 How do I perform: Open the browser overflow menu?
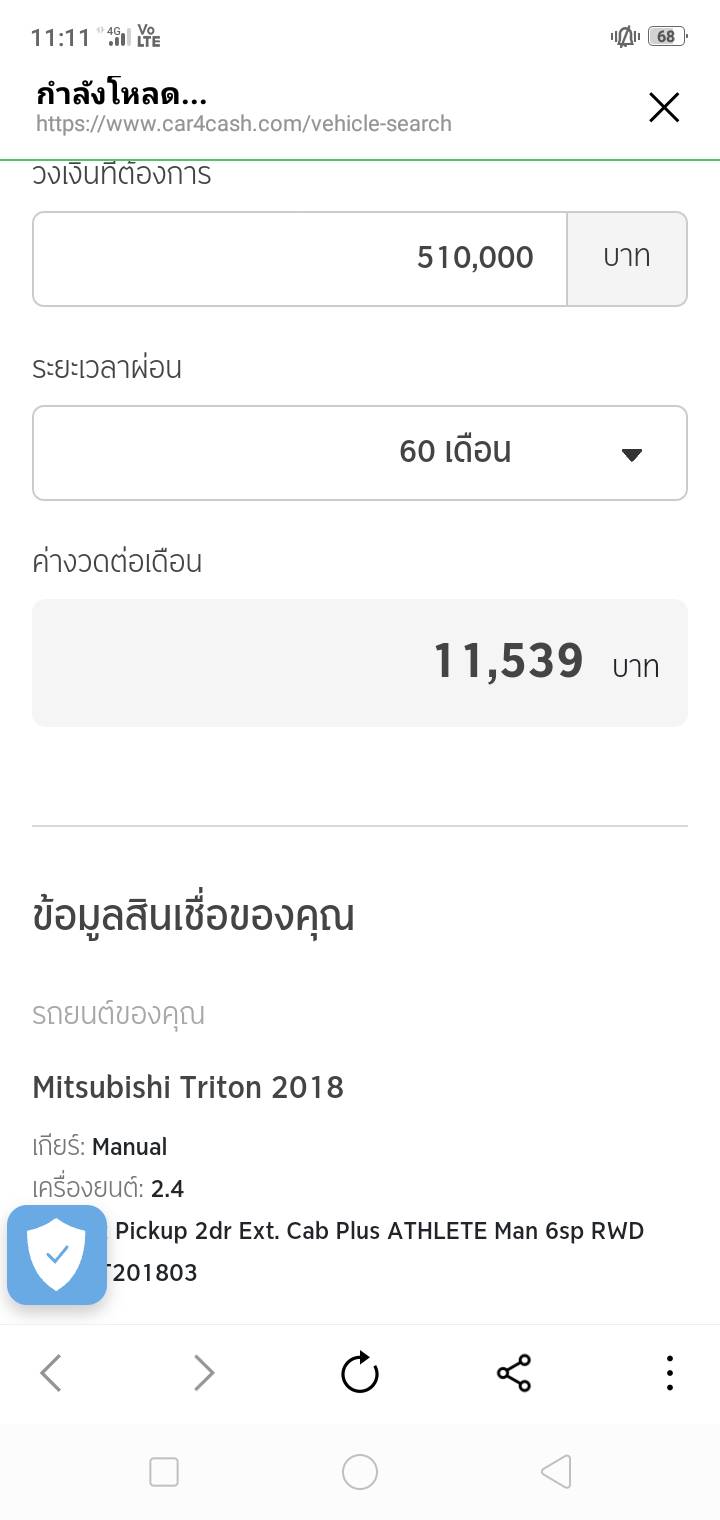(669, 1373)
